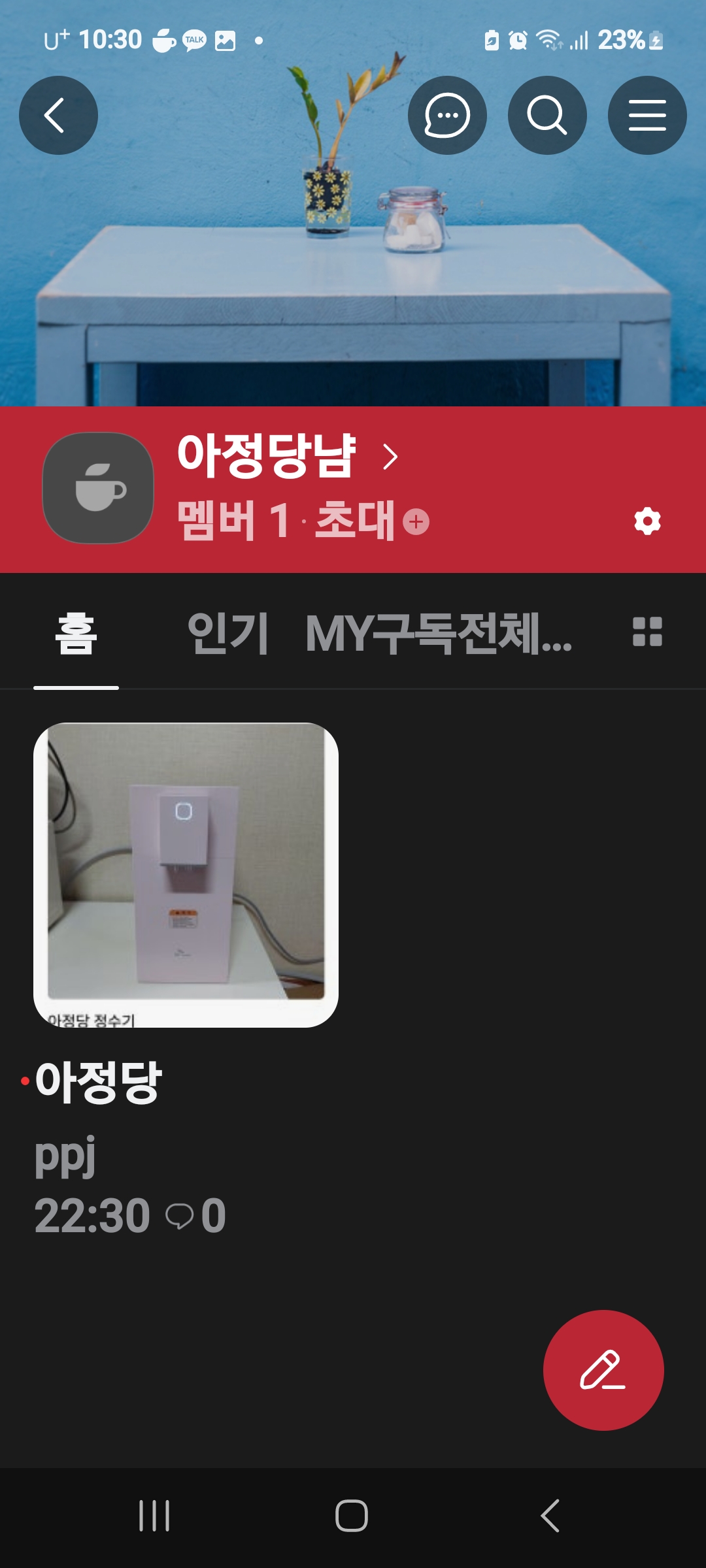
Task: Go back using the back arrow icon
Action: pos(58,114)
